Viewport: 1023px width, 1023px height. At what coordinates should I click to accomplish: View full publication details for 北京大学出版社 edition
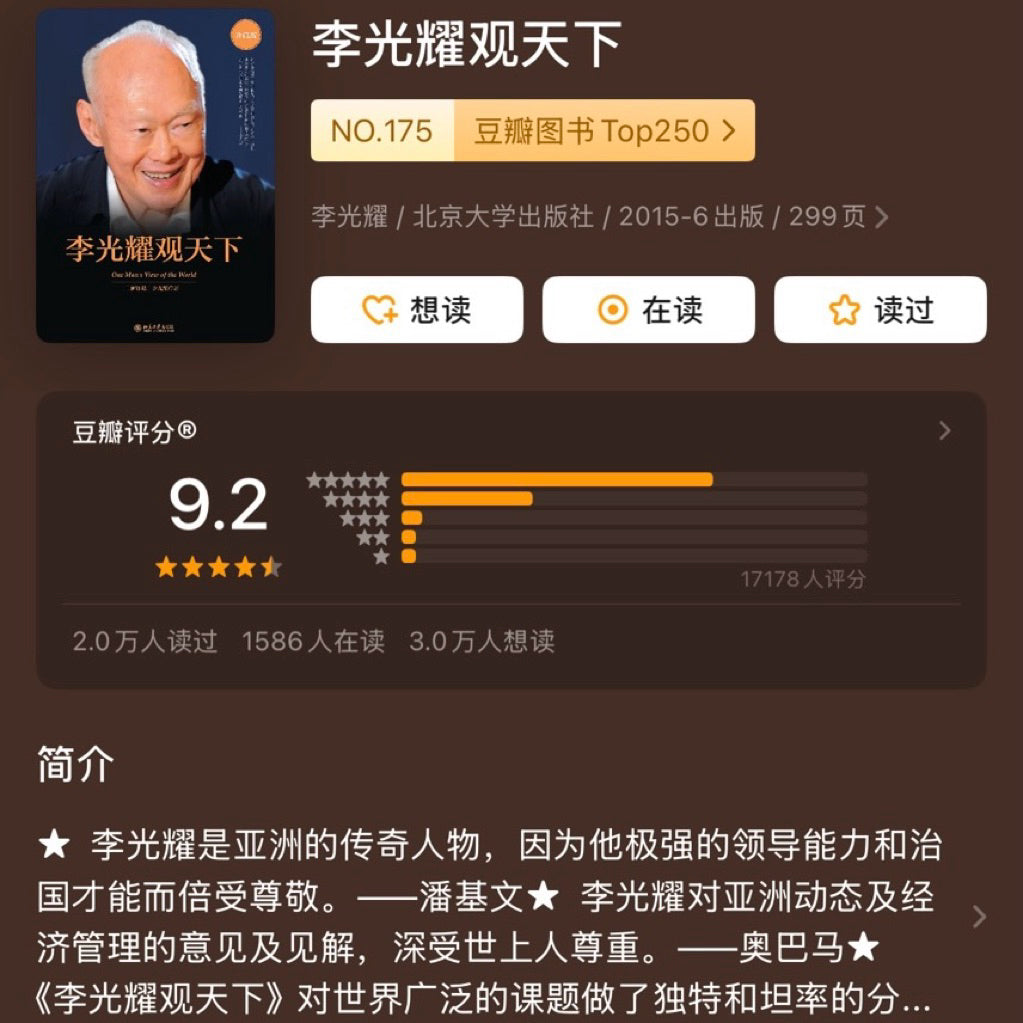click(x=600, y=217)
